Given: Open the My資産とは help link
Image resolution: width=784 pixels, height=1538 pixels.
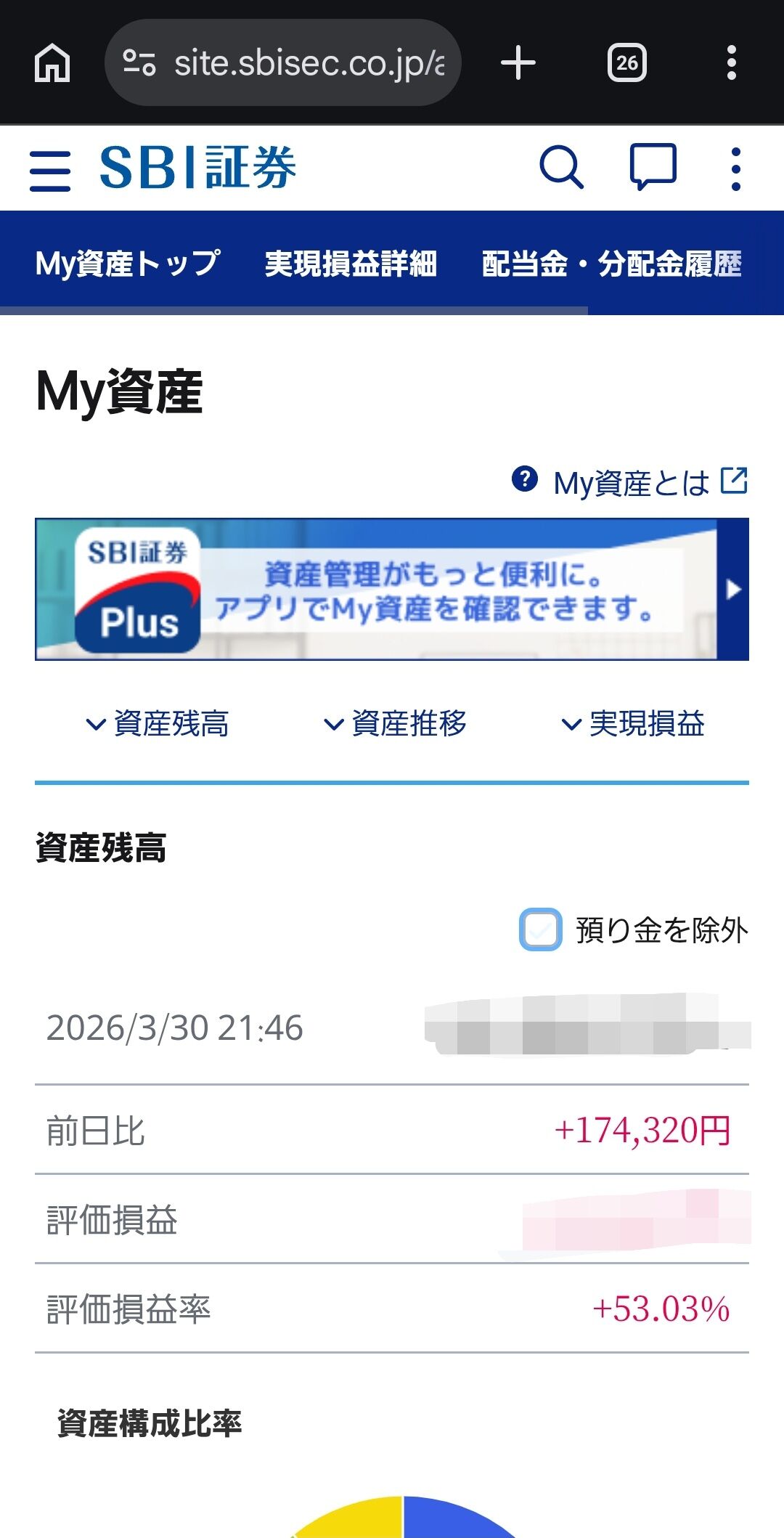Looking at the screenshot, I should pyautogui.click(x=630, y=482).
